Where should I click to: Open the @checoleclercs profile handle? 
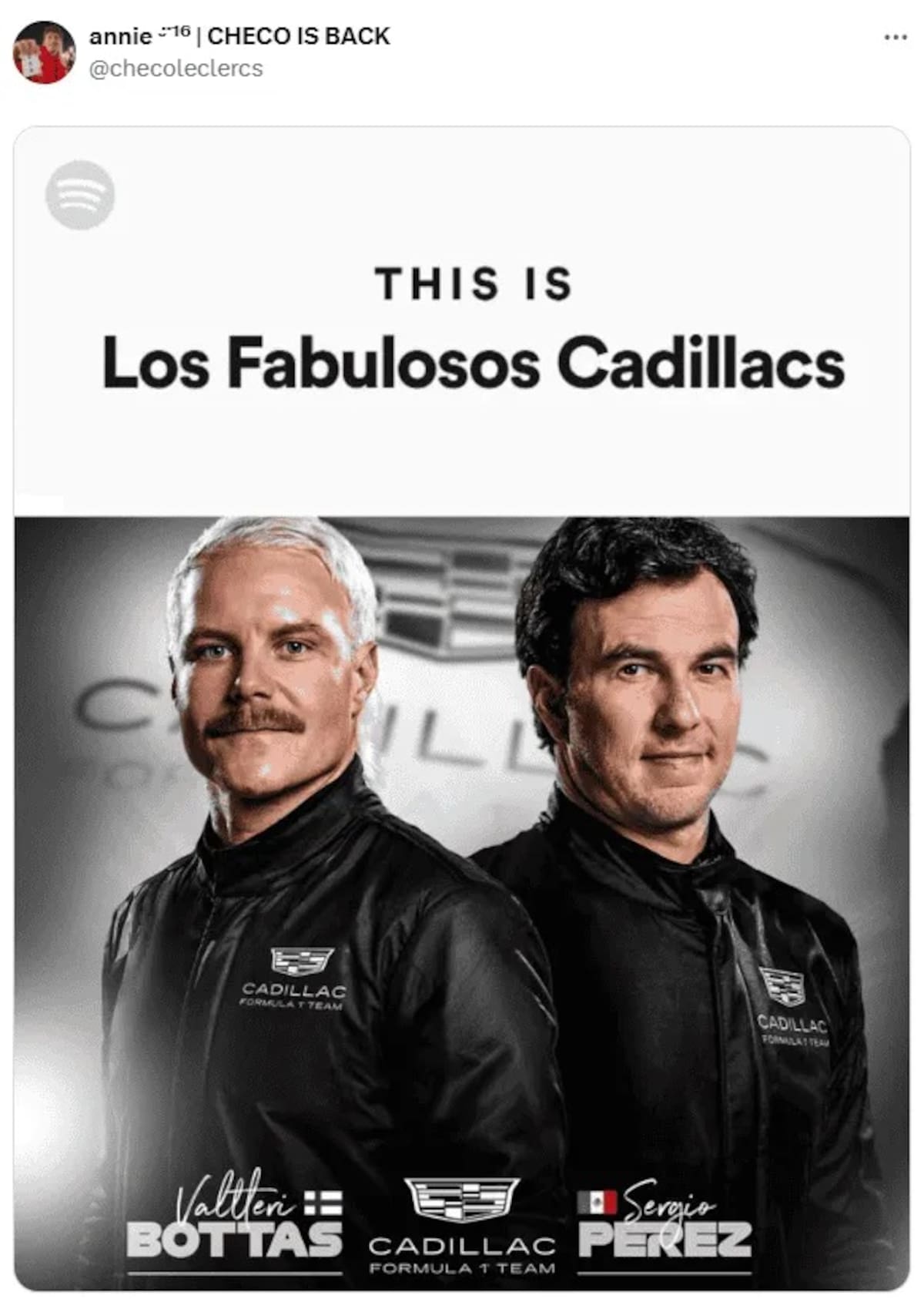[176, 69]
